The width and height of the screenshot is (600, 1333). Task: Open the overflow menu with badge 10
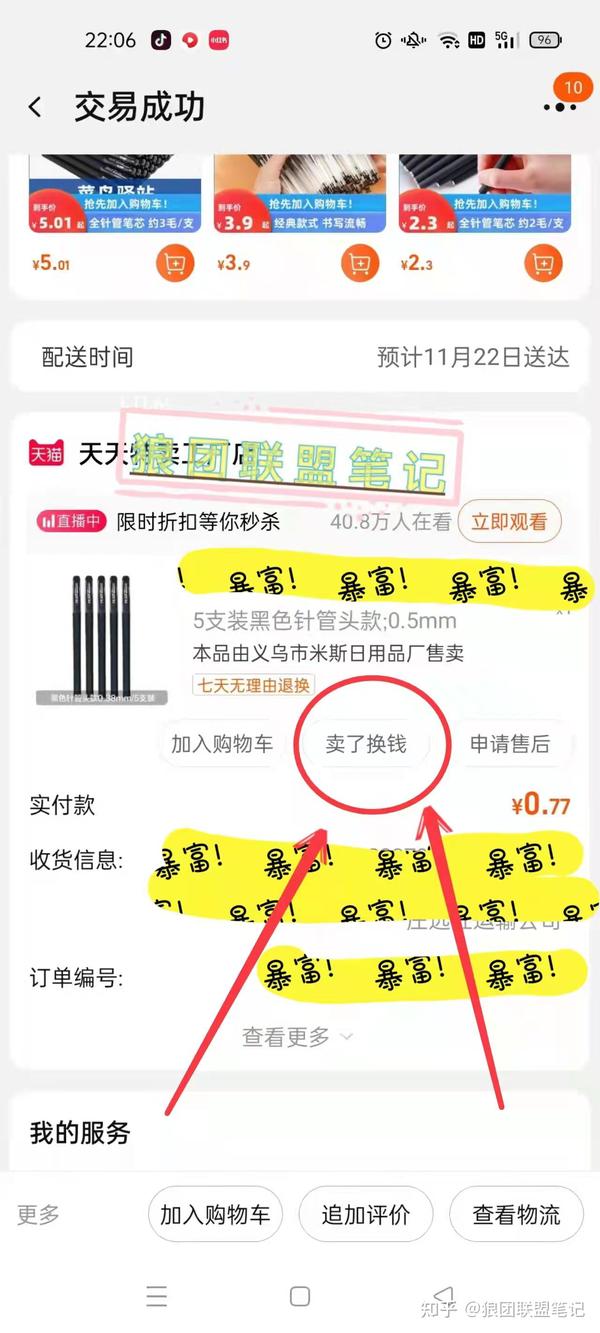(x=559, y=106)
